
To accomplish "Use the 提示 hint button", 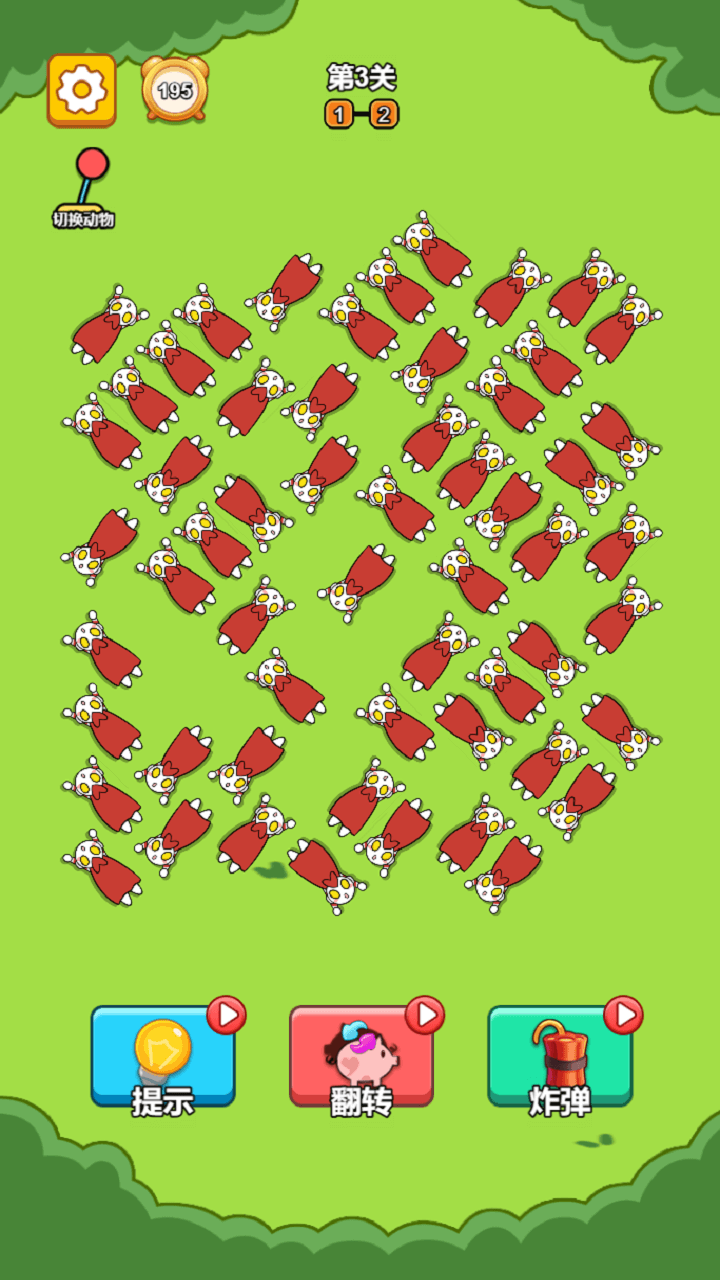I will 163,1058.
